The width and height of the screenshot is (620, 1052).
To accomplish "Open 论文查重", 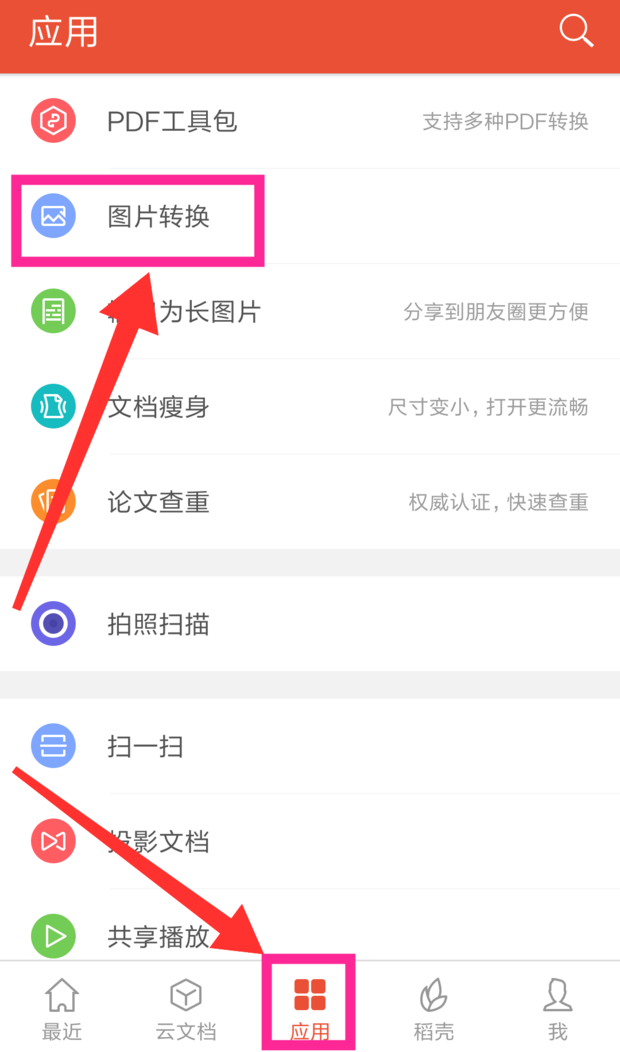I will click(x=310, y=503).
